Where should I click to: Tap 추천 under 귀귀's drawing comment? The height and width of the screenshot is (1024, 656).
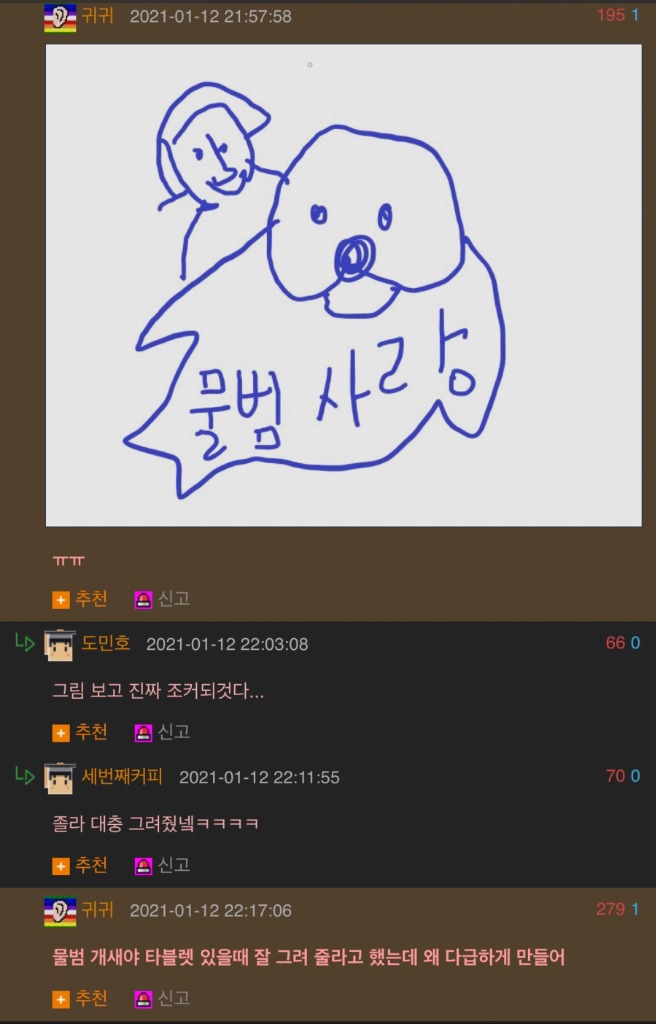[x=80, y=599]
